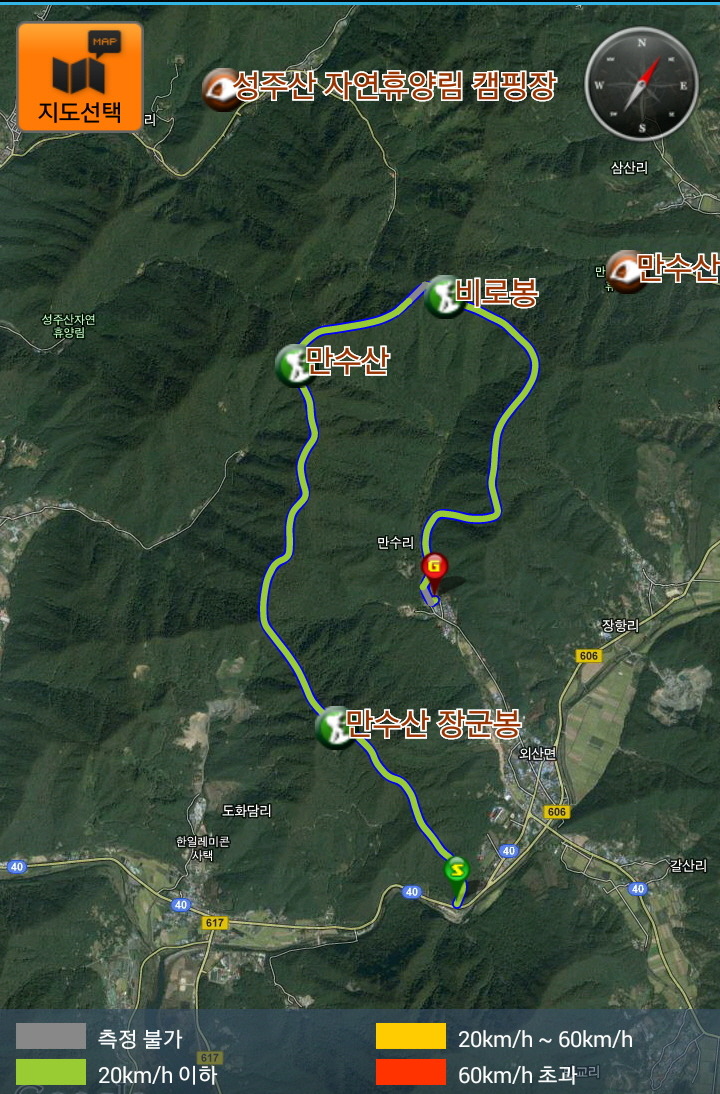Open 성주산 자연휴양림 캠핑장 marker
The height and width of the screenshot is (1094, 720).
[x=221, y=90]
